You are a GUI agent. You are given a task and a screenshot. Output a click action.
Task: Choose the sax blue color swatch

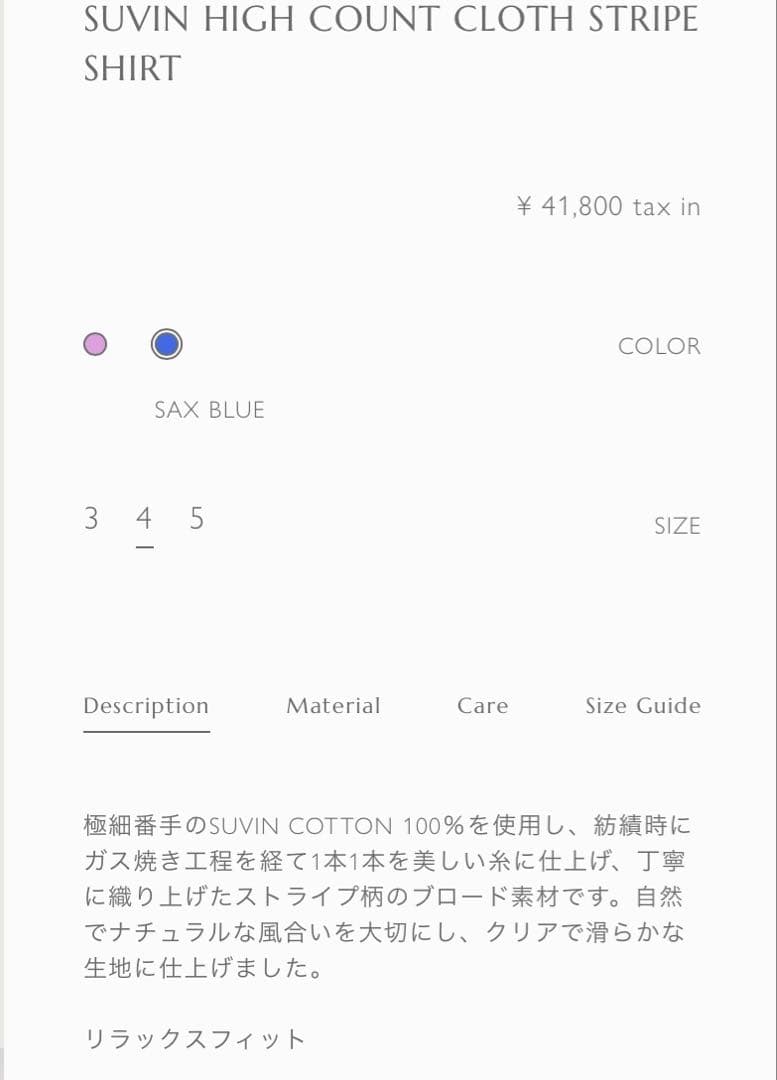tap(166, 345)
